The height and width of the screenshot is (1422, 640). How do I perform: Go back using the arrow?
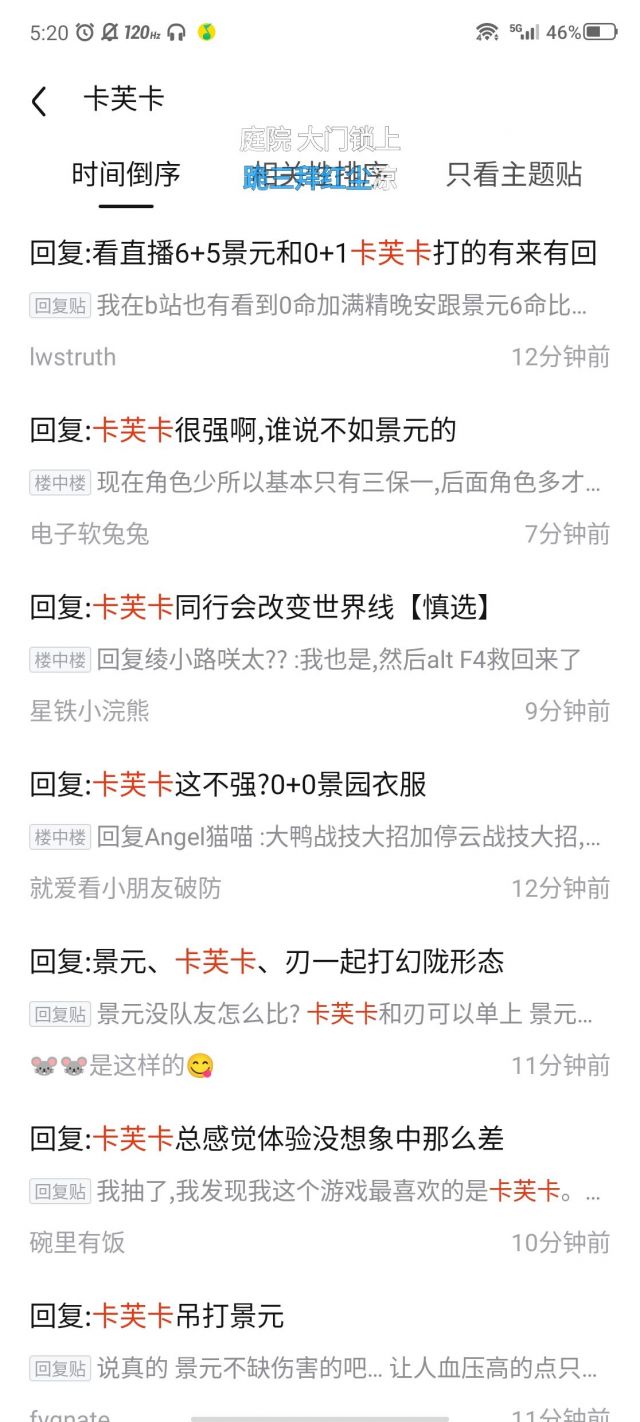[x=39, y=101]
